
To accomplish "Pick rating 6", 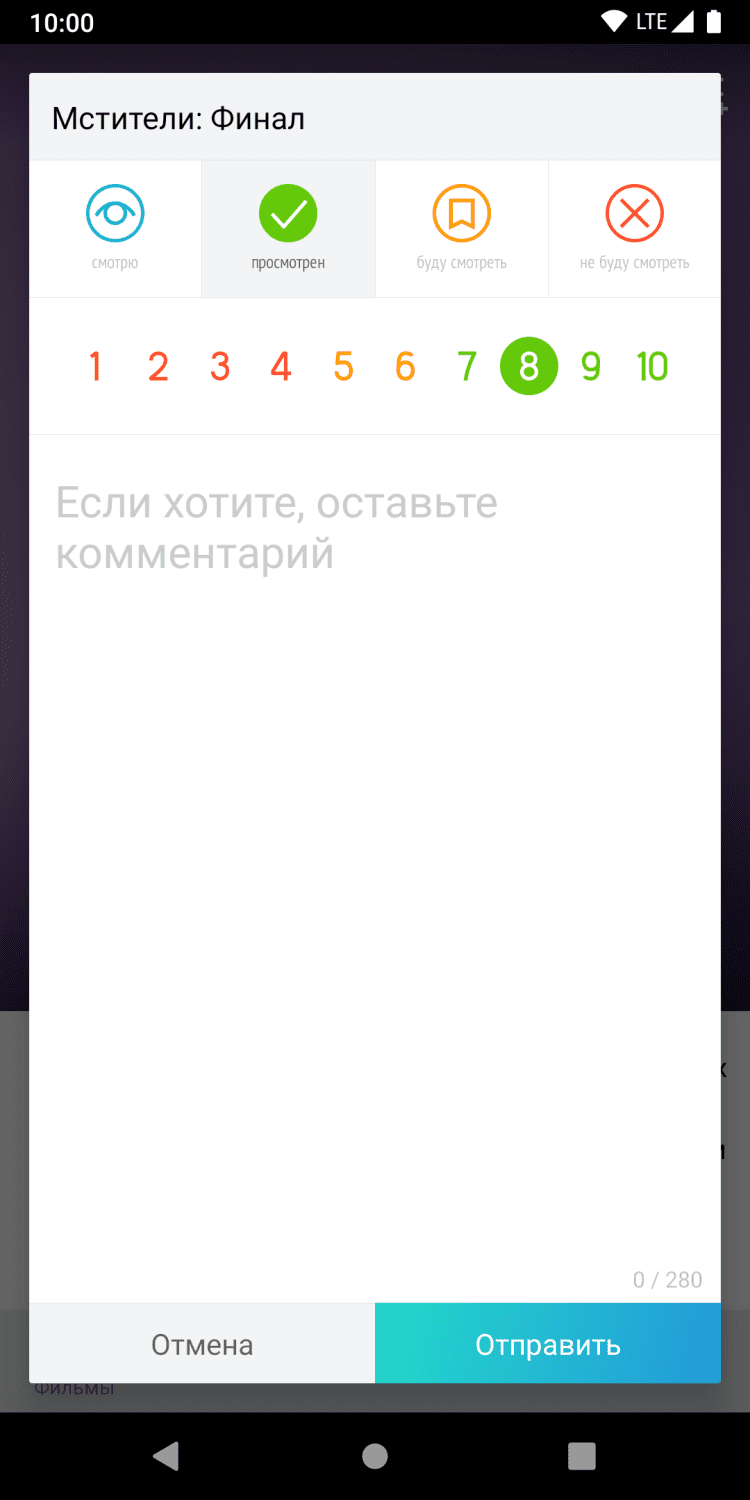I will (405, 367).
